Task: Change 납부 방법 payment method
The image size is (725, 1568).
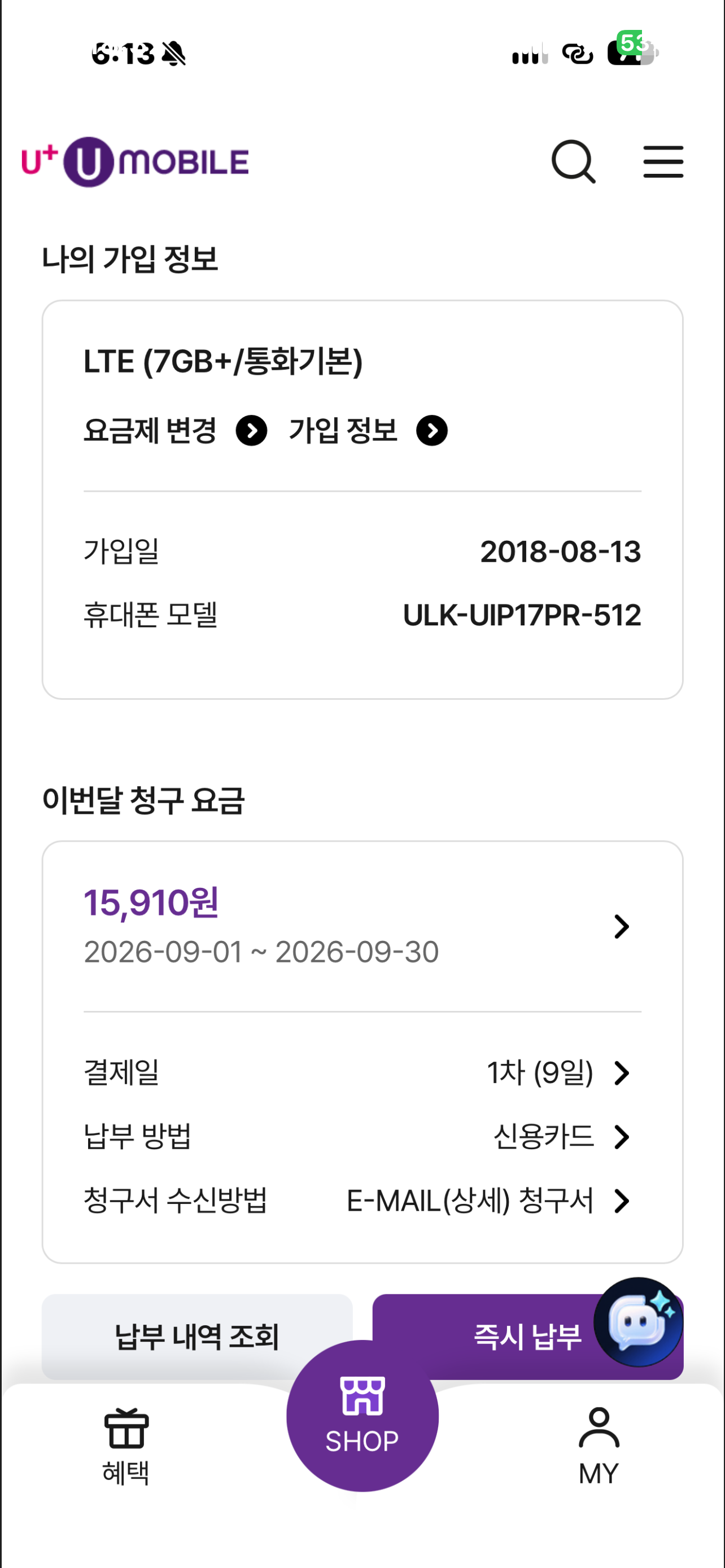Action: click(x=362, y=1136)
